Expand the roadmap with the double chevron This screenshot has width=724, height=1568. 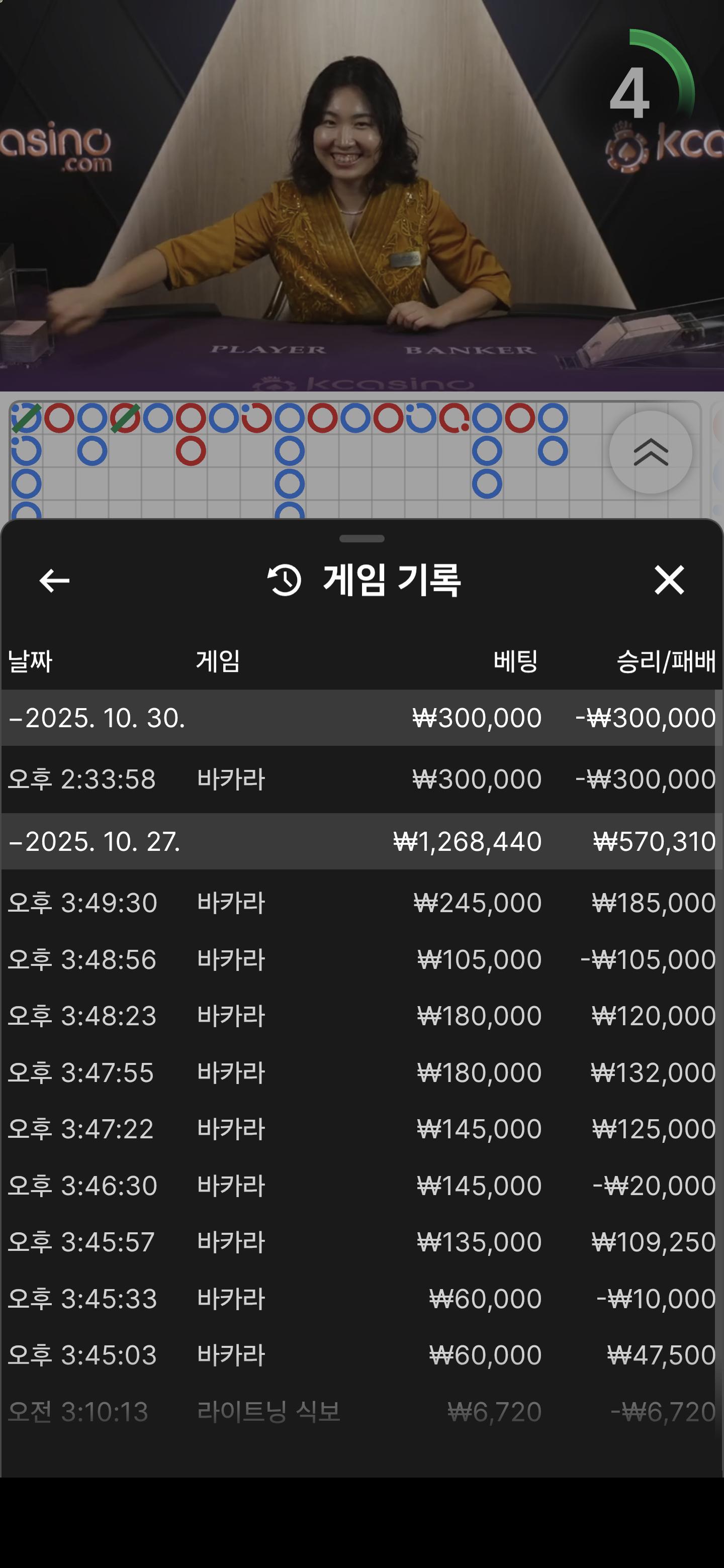click(650, 452)
